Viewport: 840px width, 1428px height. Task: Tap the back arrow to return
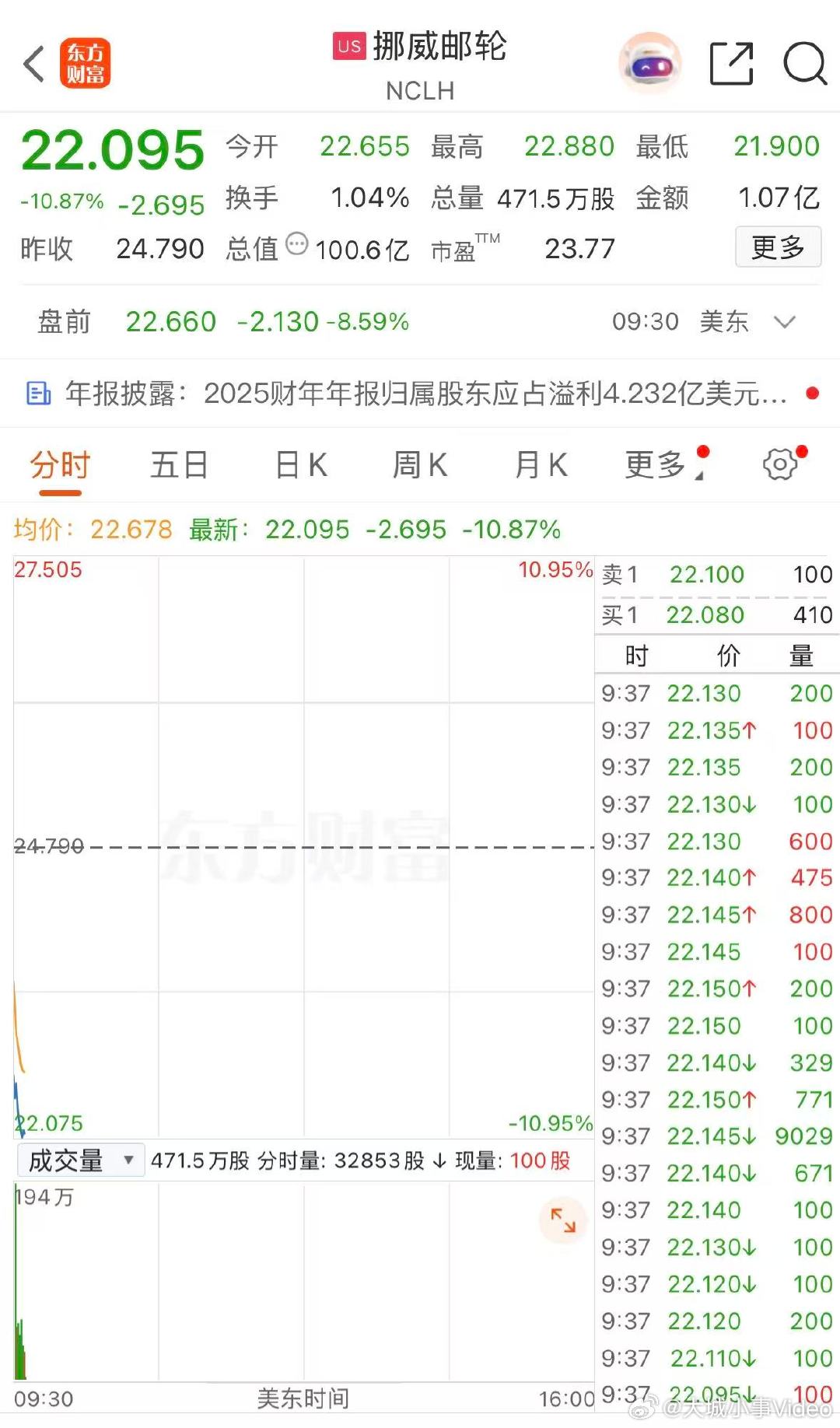(x=33, y=65)
